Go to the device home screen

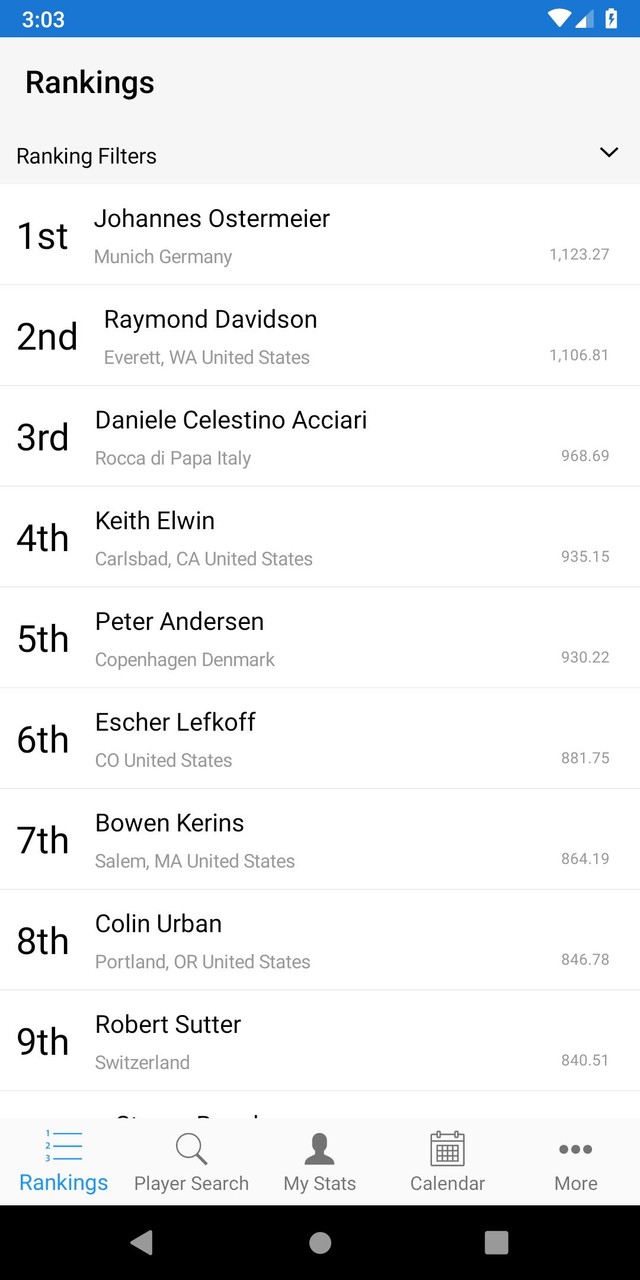(x=320, y=1242)
